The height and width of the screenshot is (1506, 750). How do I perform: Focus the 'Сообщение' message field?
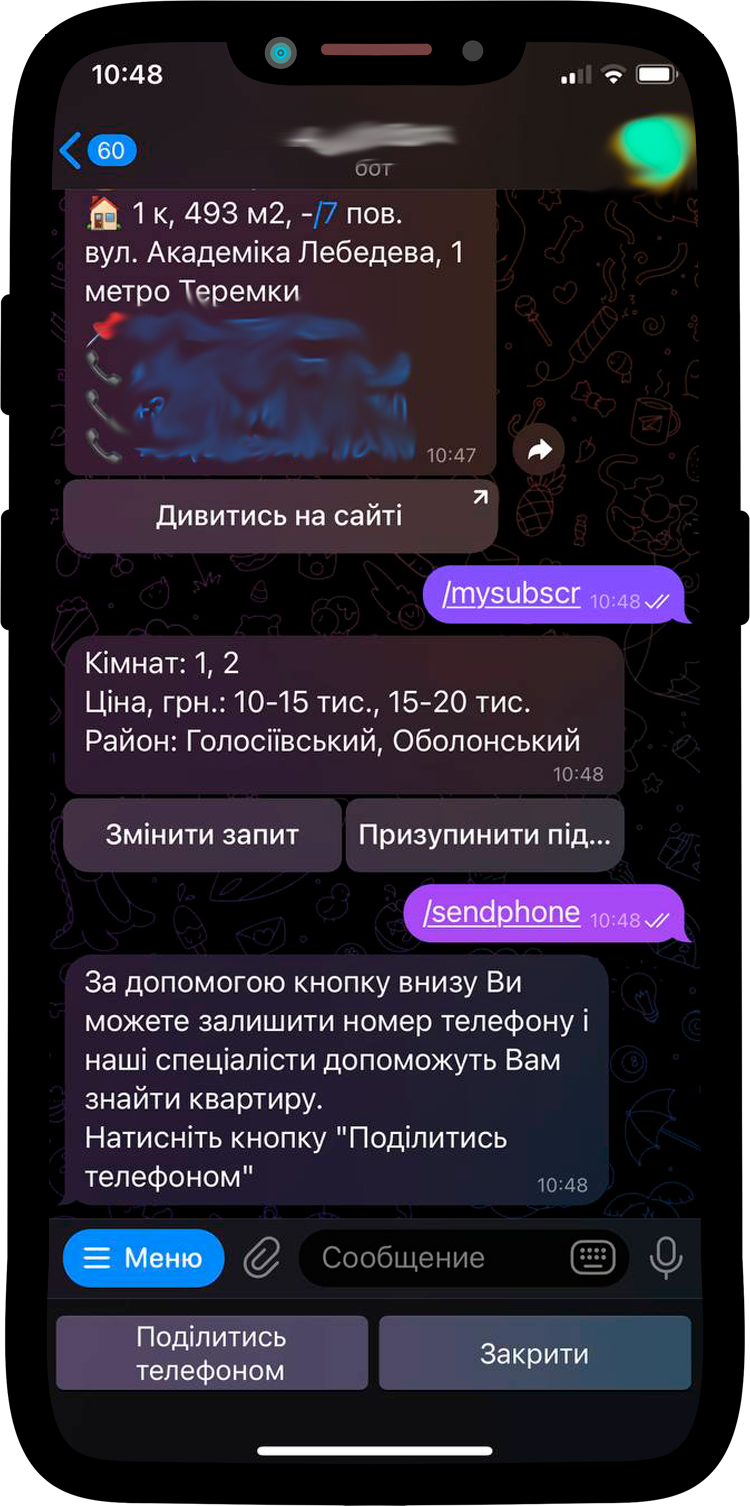pos(430,1258)
